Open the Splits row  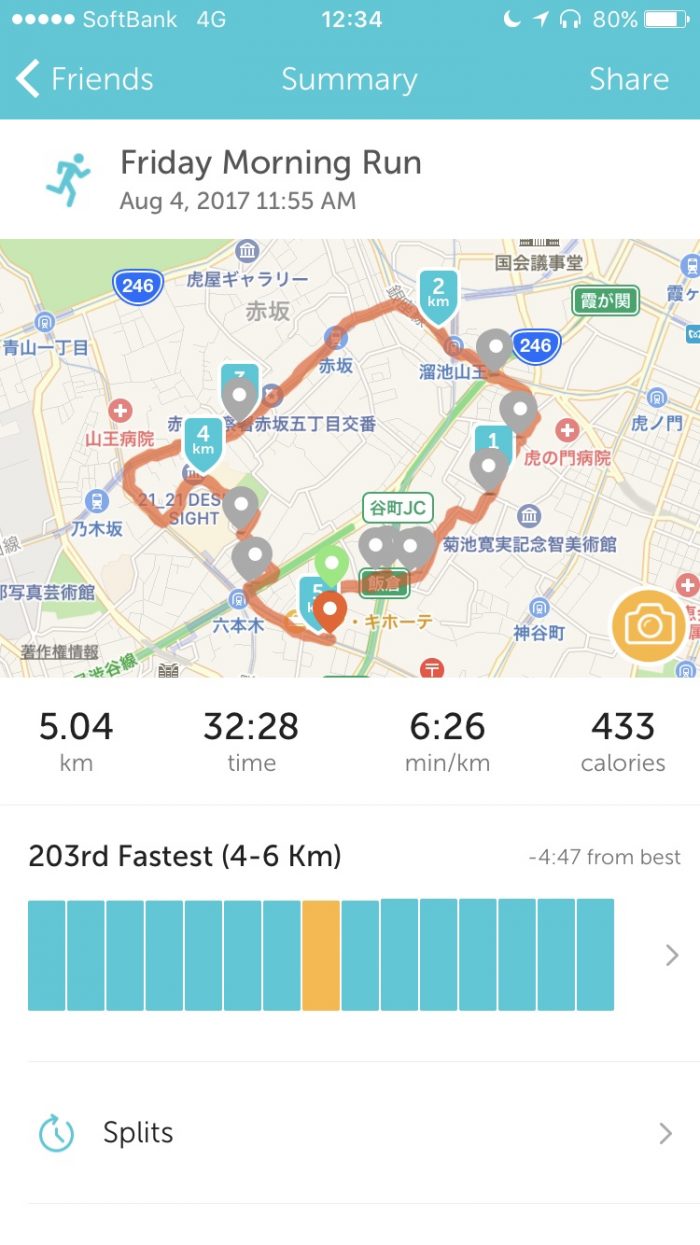350,1133
